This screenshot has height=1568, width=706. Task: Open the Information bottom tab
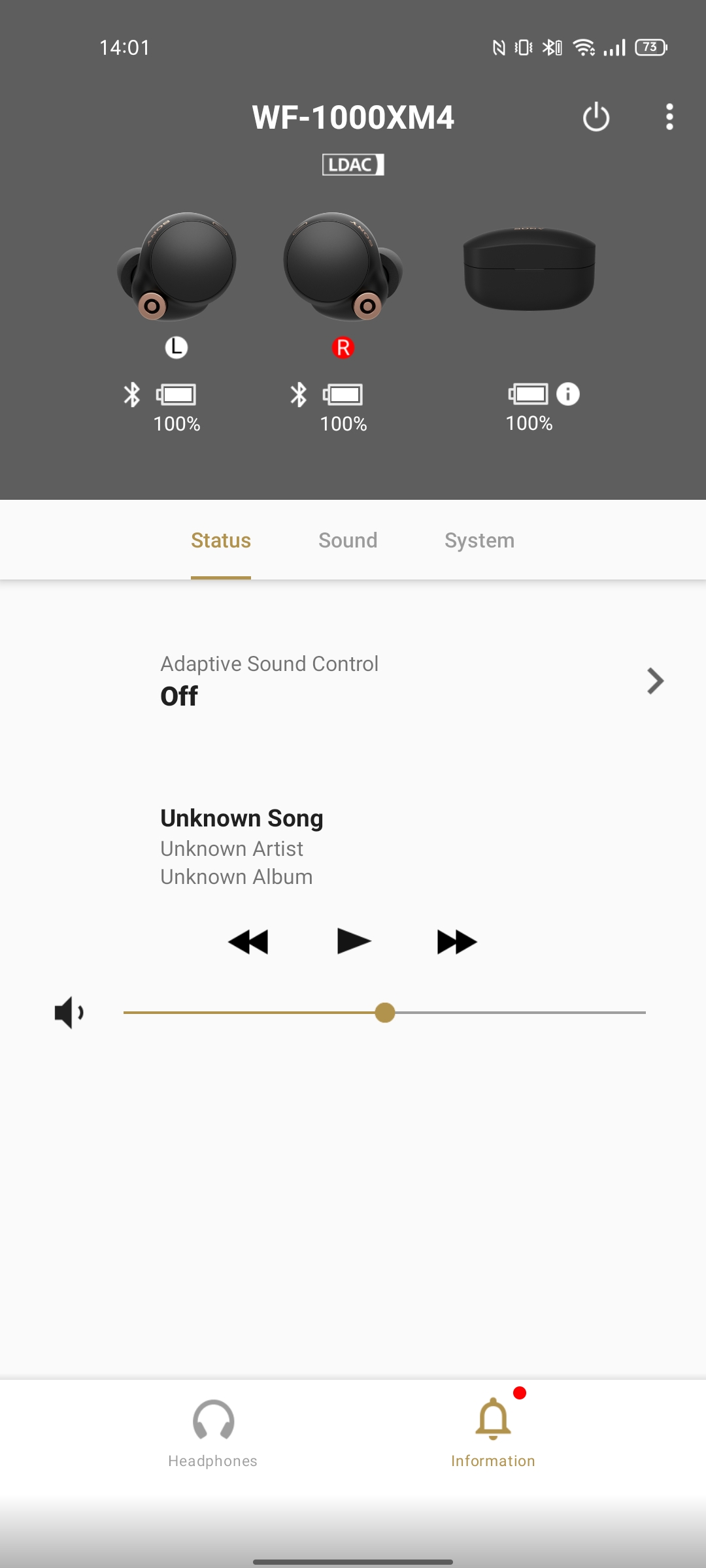493,1433
